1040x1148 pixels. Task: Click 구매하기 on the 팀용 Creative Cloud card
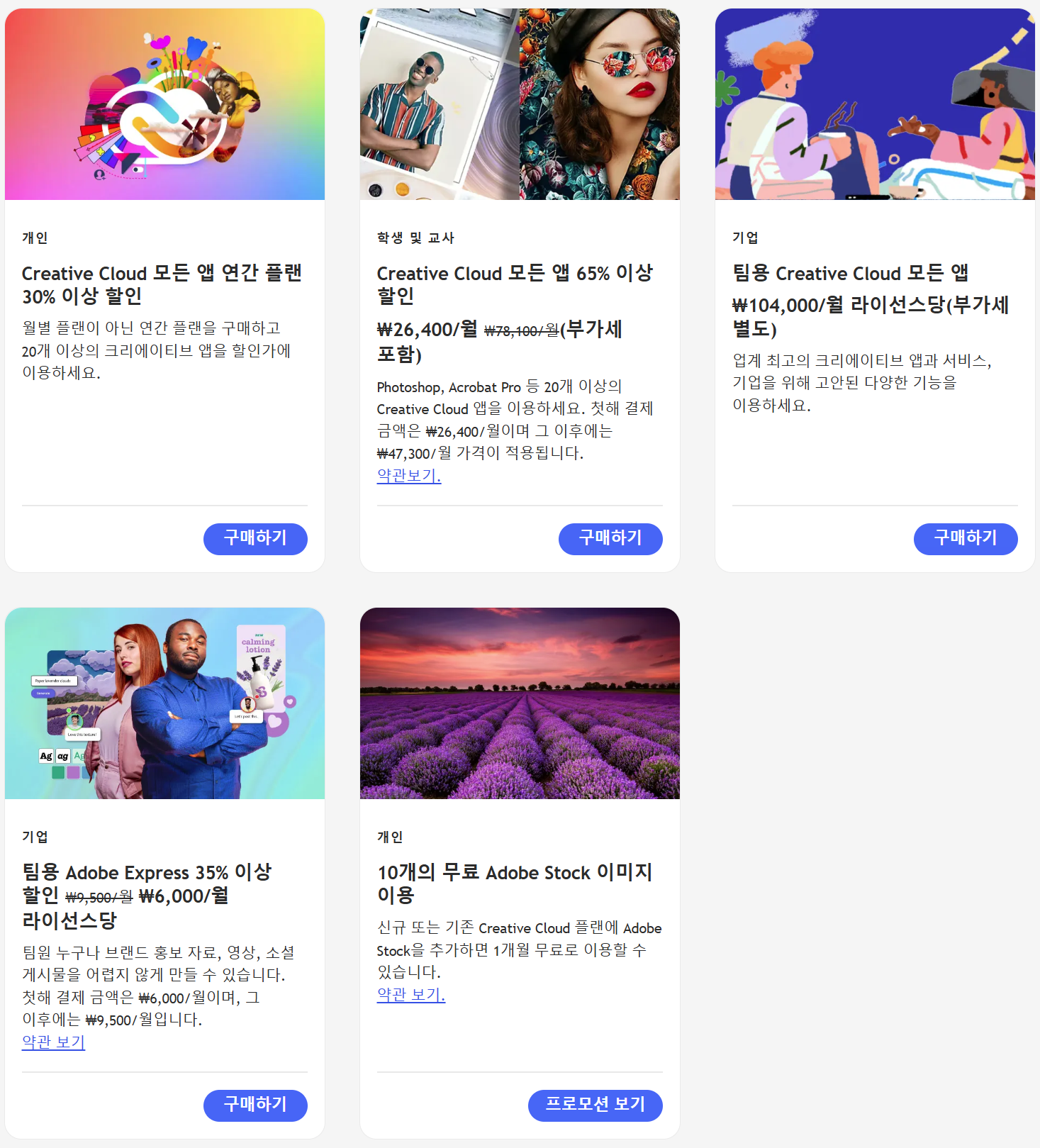966,539
